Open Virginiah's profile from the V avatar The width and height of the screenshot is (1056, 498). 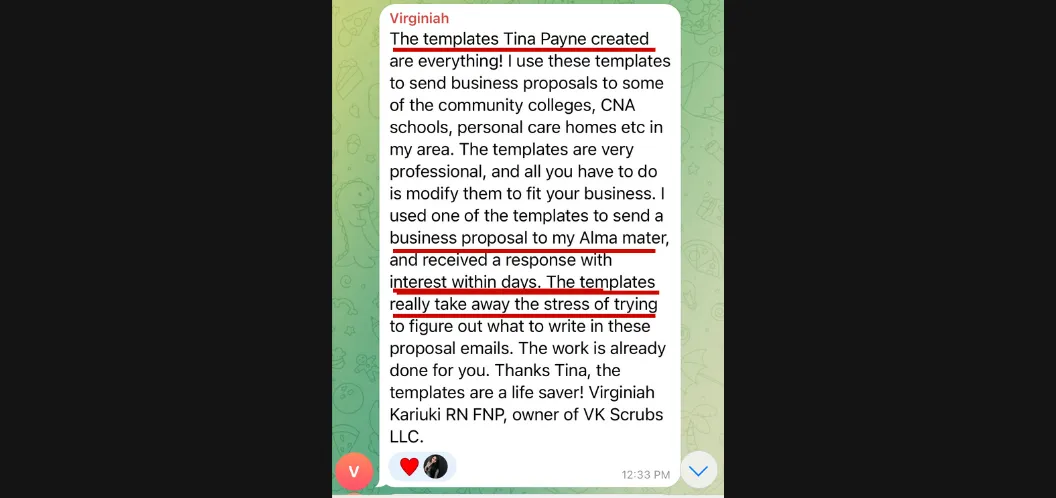(x=354, y=471)
